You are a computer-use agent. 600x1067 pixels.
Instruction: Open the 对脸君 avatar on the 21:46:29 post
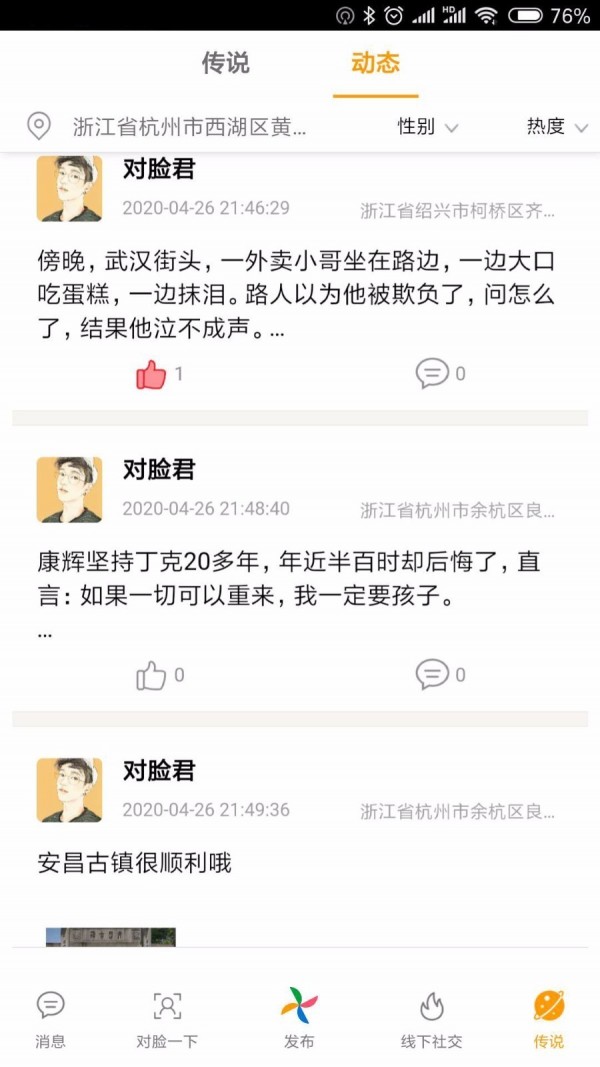(x=69, y=189)
